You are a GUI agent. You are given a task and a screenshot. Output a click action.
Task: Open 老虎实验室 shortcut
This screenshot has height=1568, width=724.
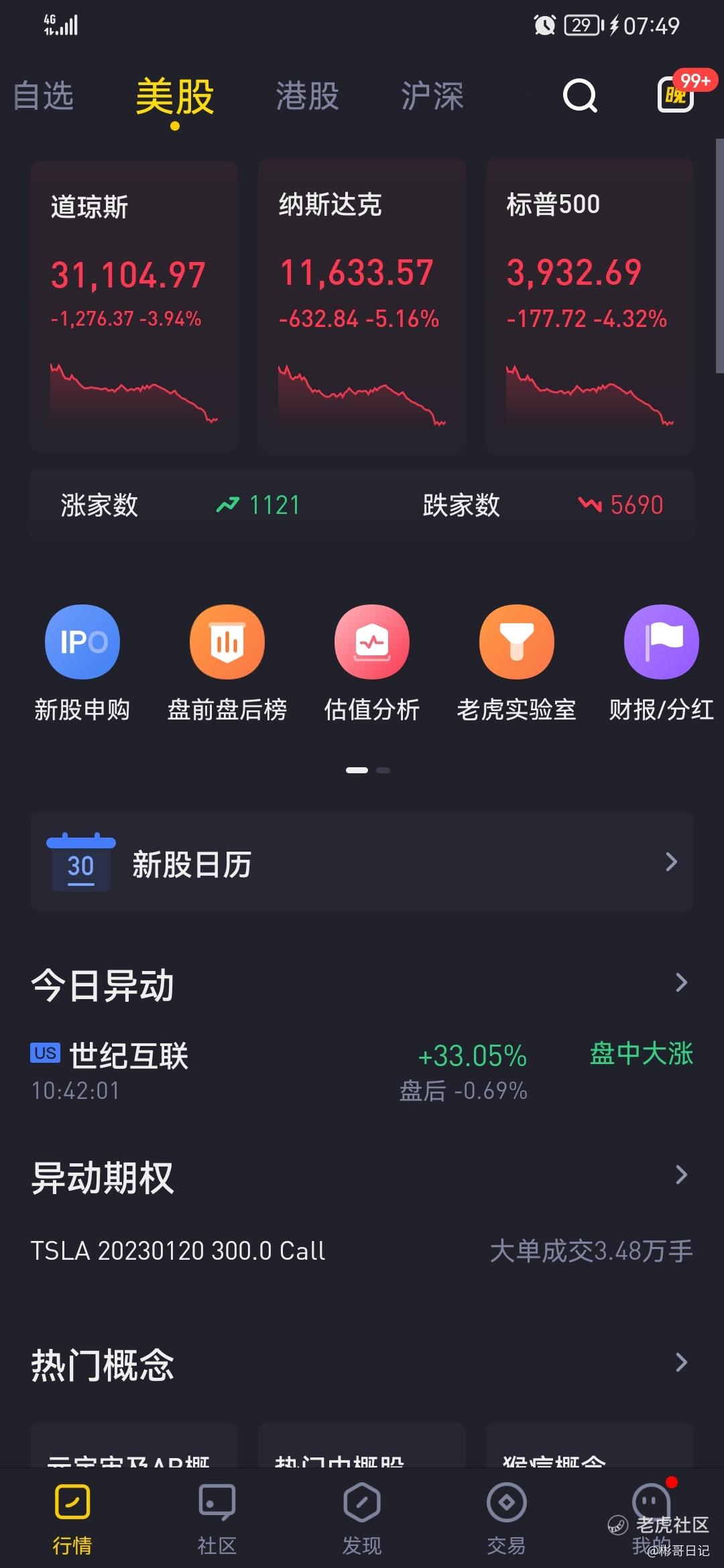coord(517,663)
